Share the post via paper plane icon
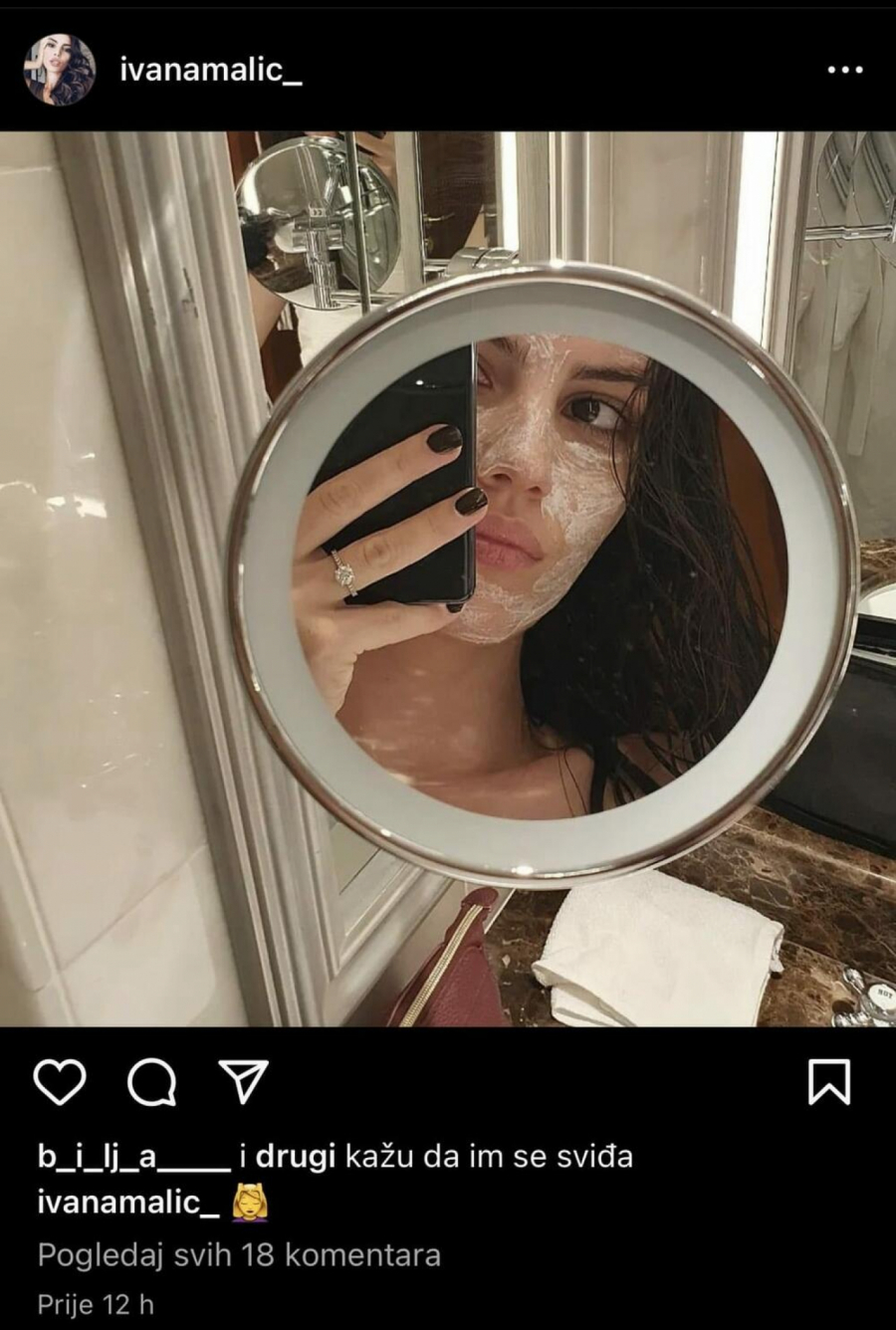This screenshot has width=896, height=1330. click(243, 1082)
